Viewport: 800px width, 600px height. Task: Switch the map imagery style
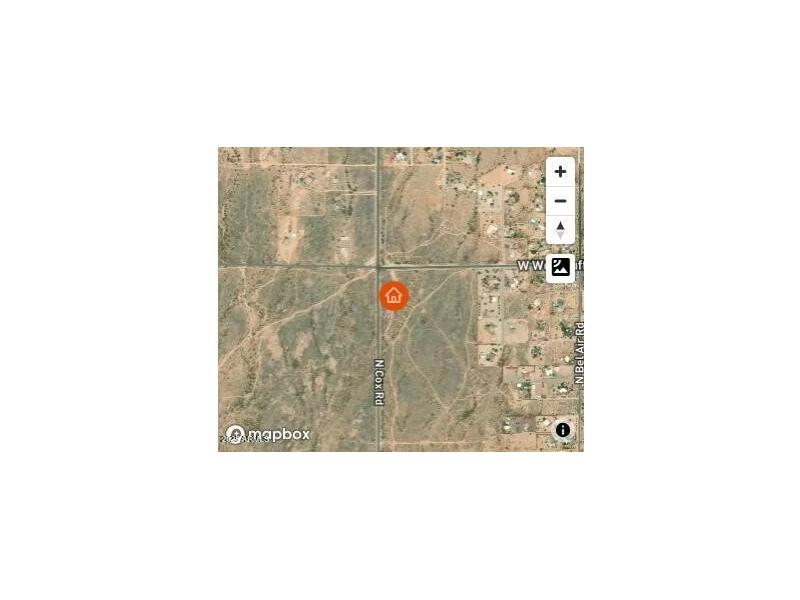(560, 267)
